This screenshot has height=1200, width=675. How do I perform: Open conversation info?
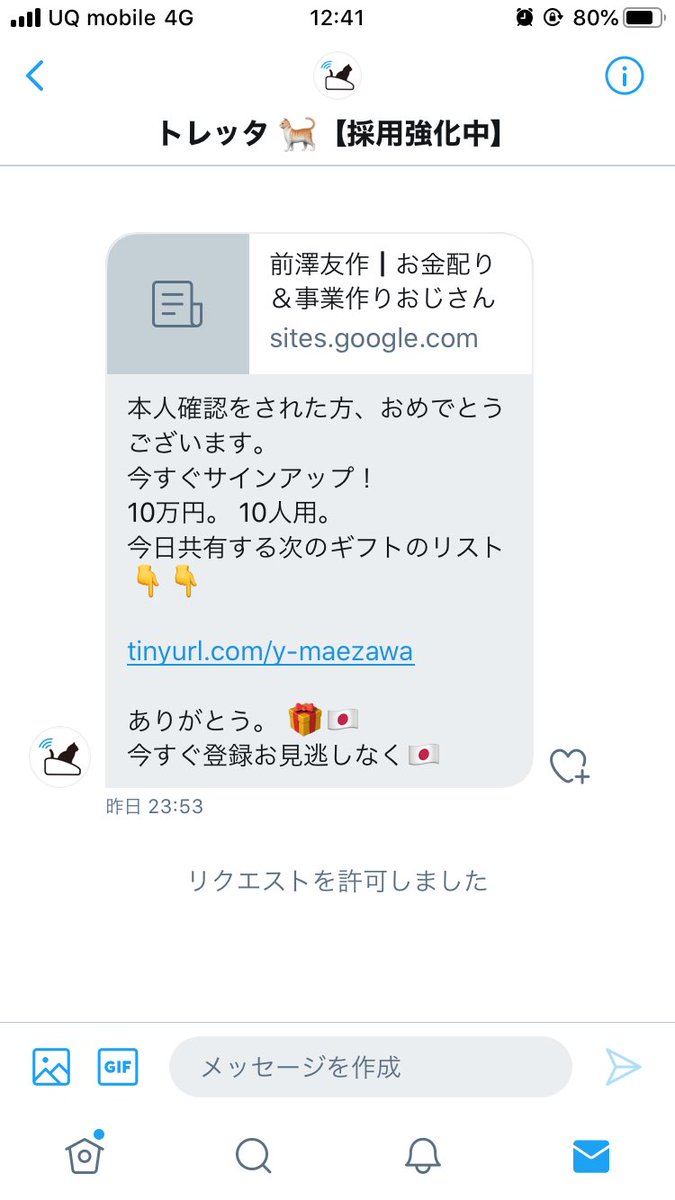624,76
